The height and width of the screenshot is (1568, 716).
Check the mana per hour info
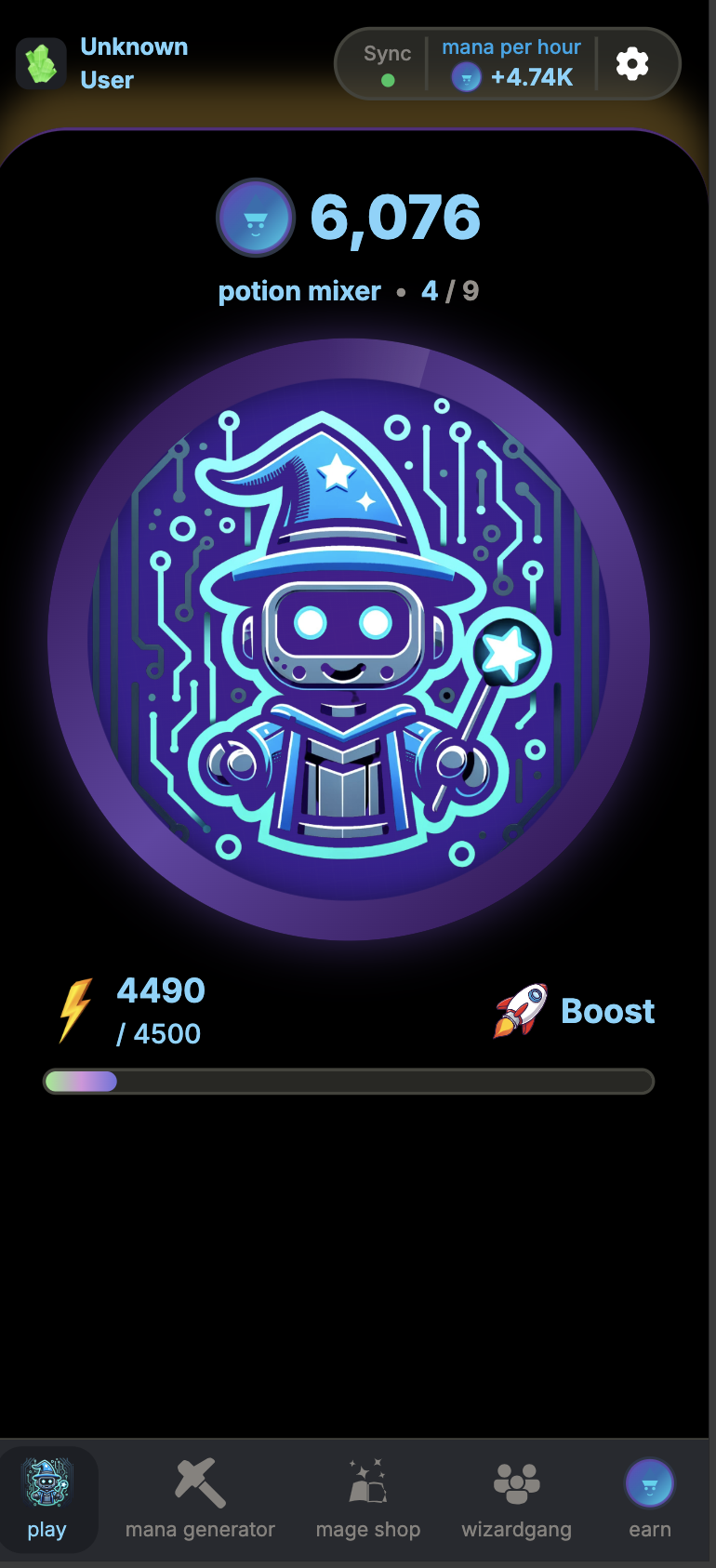(x=511, y=63)
